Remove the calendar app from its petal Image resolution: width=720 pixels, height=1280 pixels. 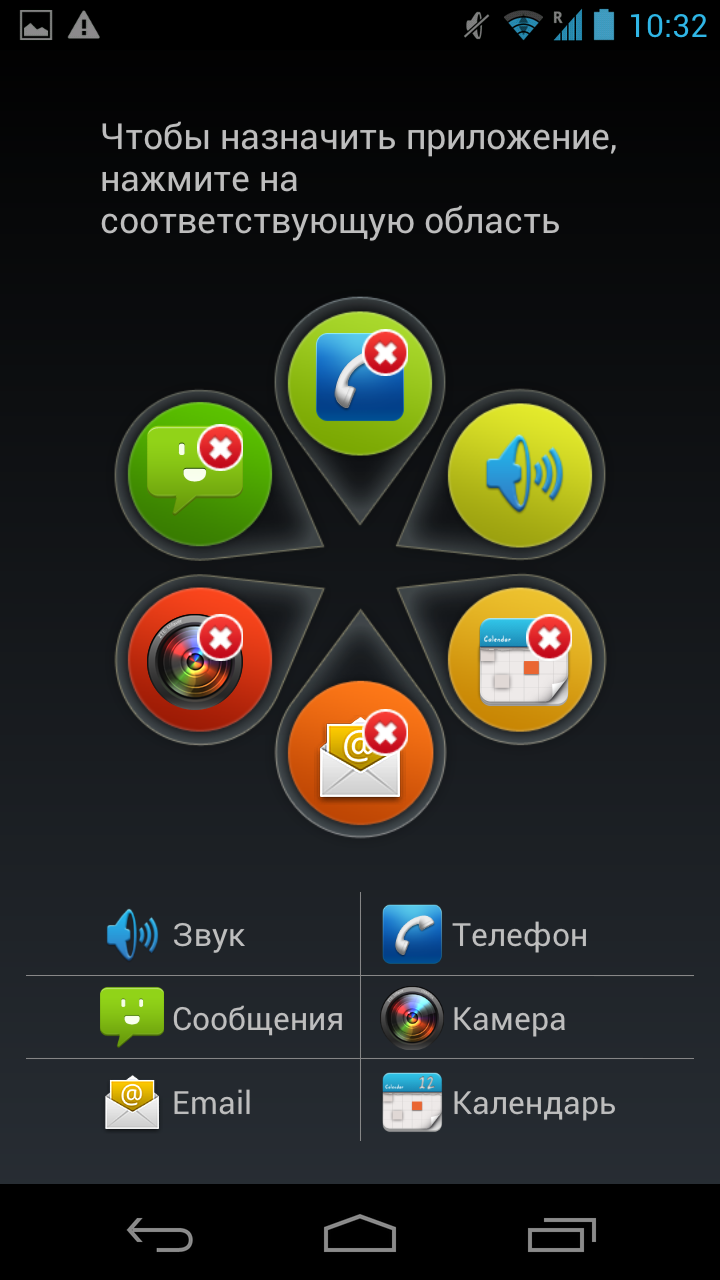549,636
